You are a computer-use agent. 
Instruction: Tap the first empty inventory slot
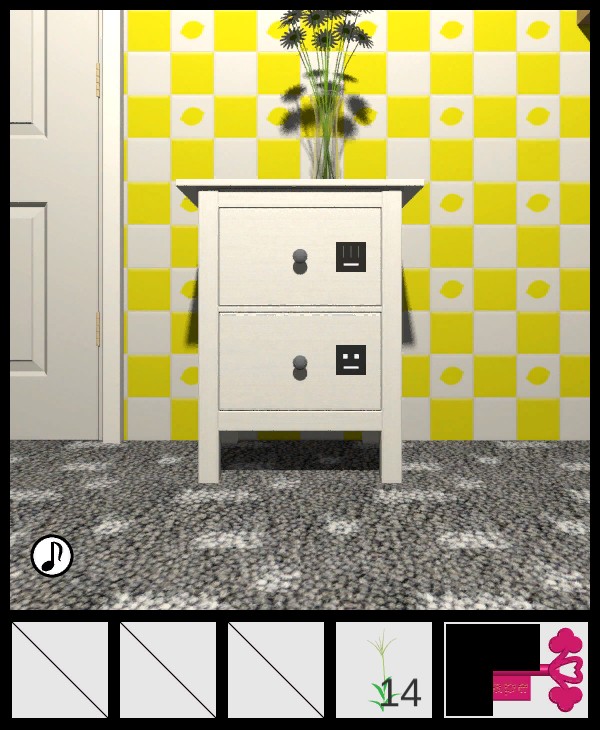point(60,670)
